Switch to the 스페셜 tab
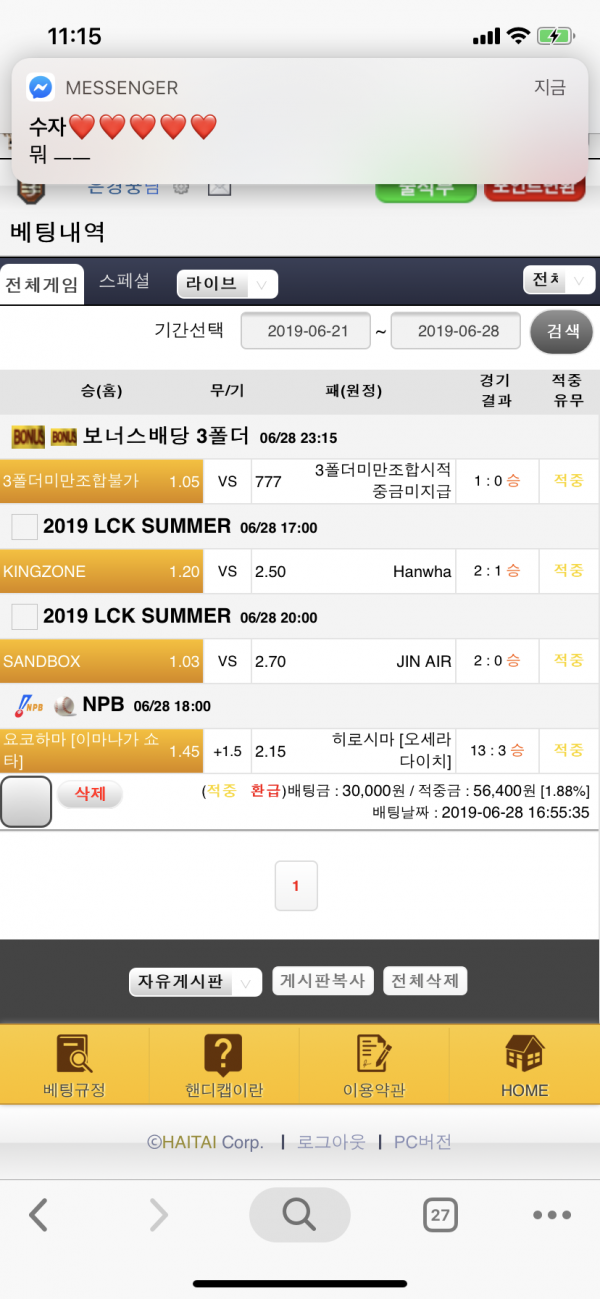Image resolution: width=600 pixels, height=1299 pixels. [x=124, y=282]
